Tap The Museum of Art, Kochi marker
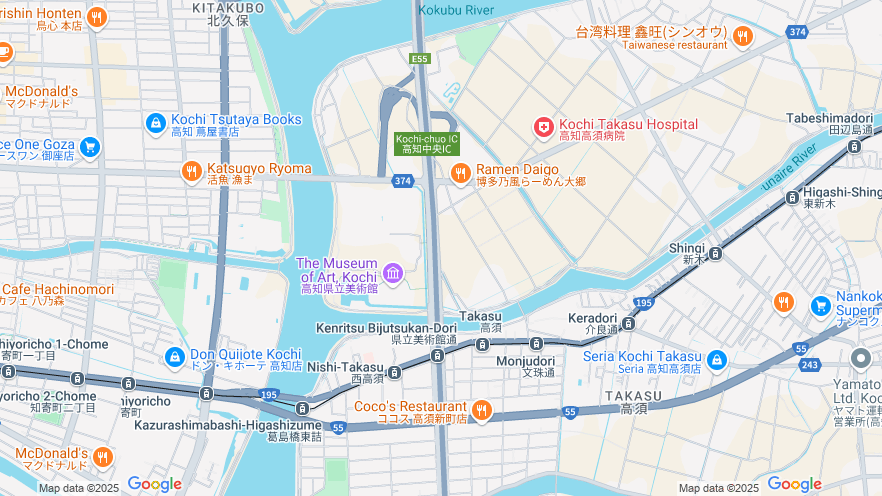The height and width of the screenshot is (496, 882). point(393,273)
